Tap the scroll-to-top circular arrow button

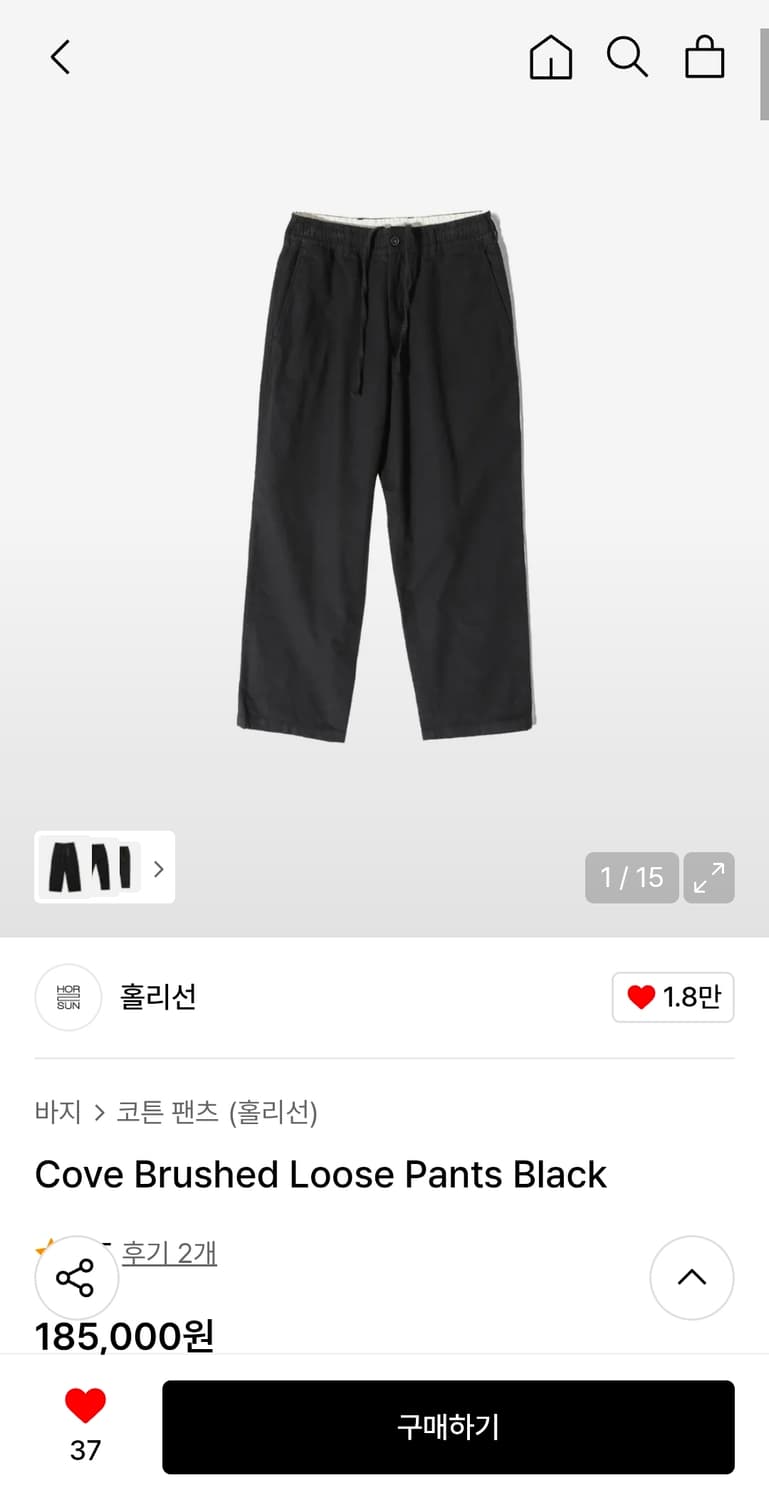[x=692, y=1277]
